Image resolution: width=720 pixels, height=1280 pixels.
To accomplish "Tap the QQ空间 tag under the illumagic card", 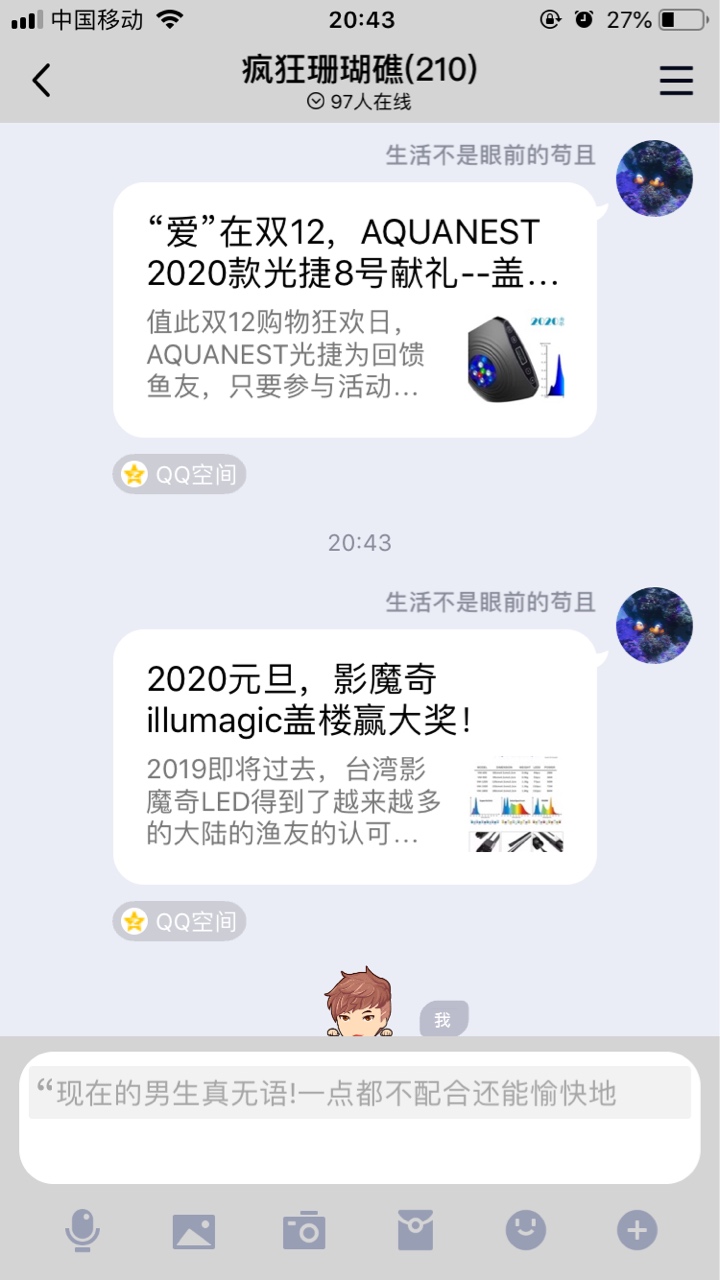I will click(x=179, y=921).
